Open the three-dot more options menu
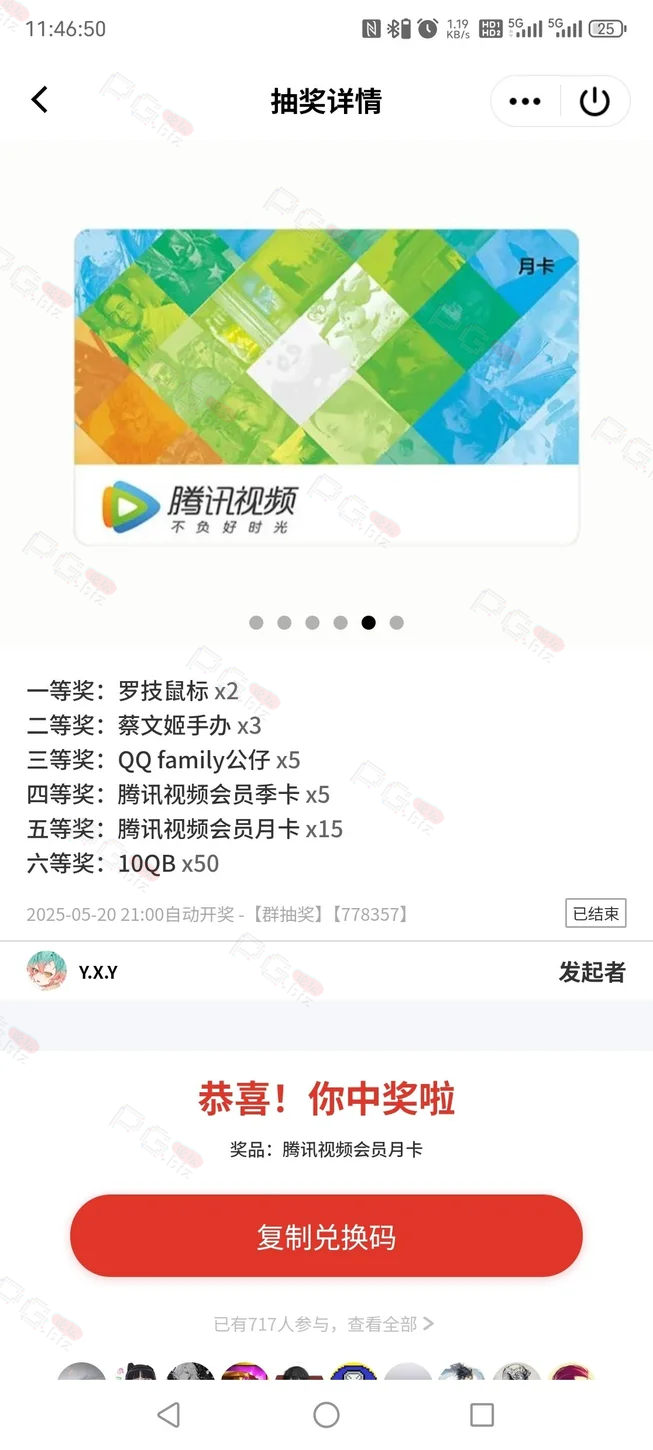This screenshot has width=653, height=1450. point(525,101)
